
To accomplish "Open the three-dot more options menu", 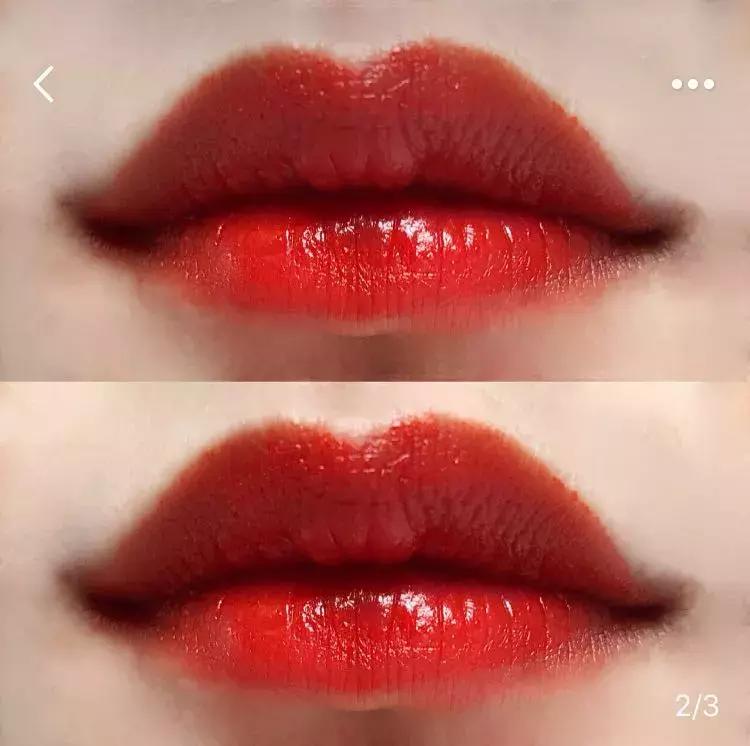I will [693, 84].
